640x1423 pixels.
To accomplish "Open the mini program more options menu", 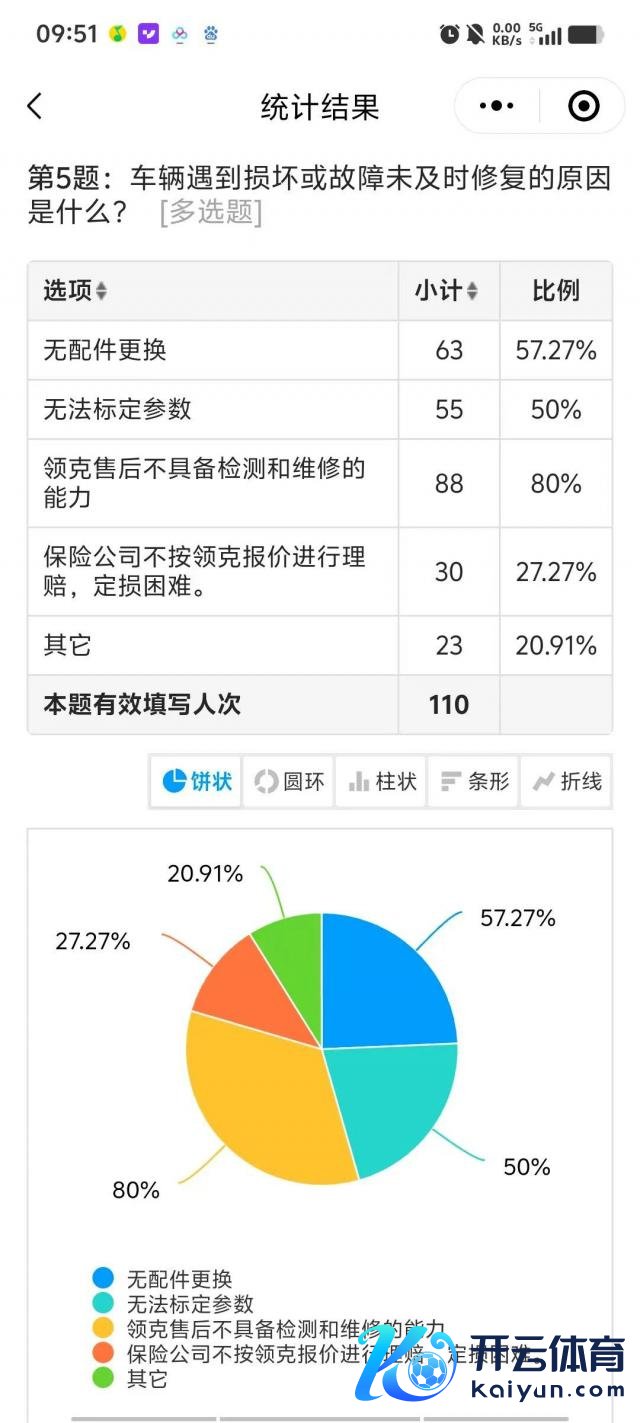I will [x=497, y=106].
